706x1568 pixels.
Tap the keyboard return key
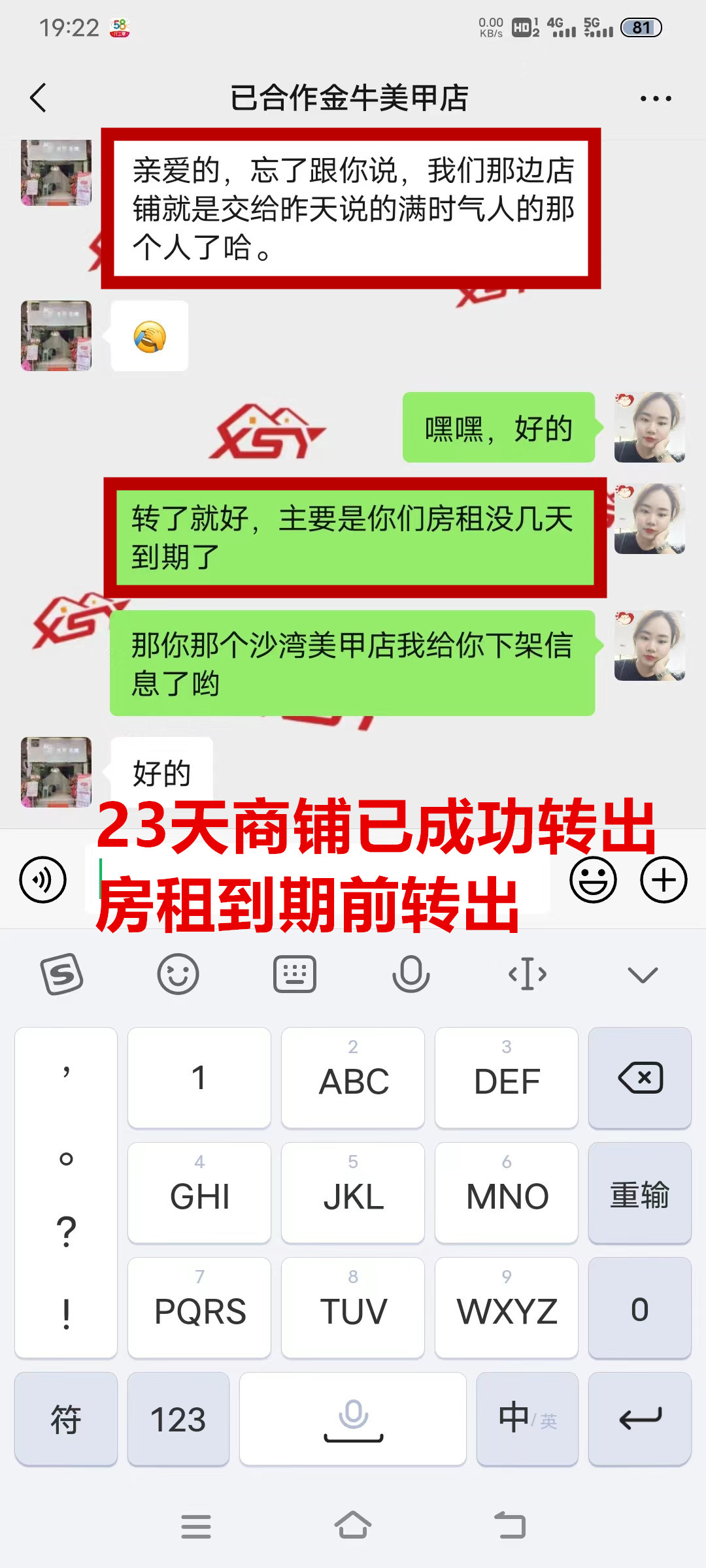(x=639, y=1419)
